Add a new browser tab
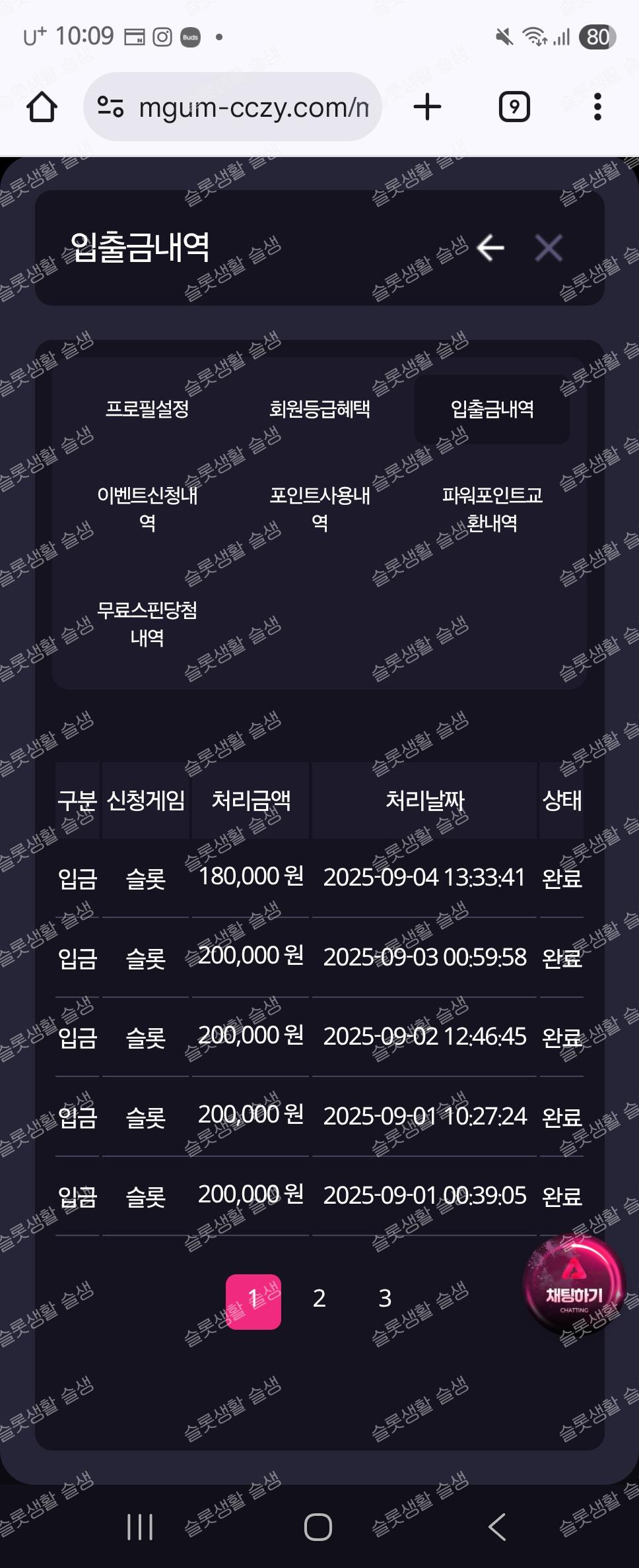The width and height of the screenshot is (639, 1568). point(427,107)
